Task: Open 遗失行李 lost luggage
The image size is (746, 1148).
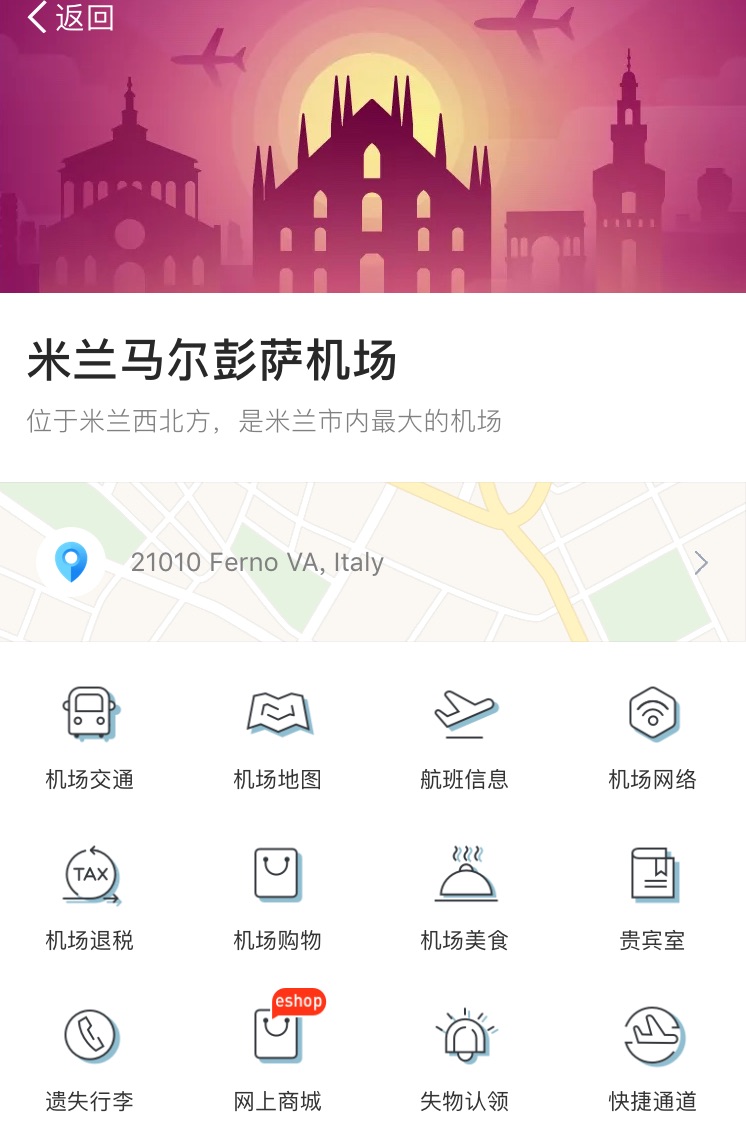Action: [x=90, y=1058]
